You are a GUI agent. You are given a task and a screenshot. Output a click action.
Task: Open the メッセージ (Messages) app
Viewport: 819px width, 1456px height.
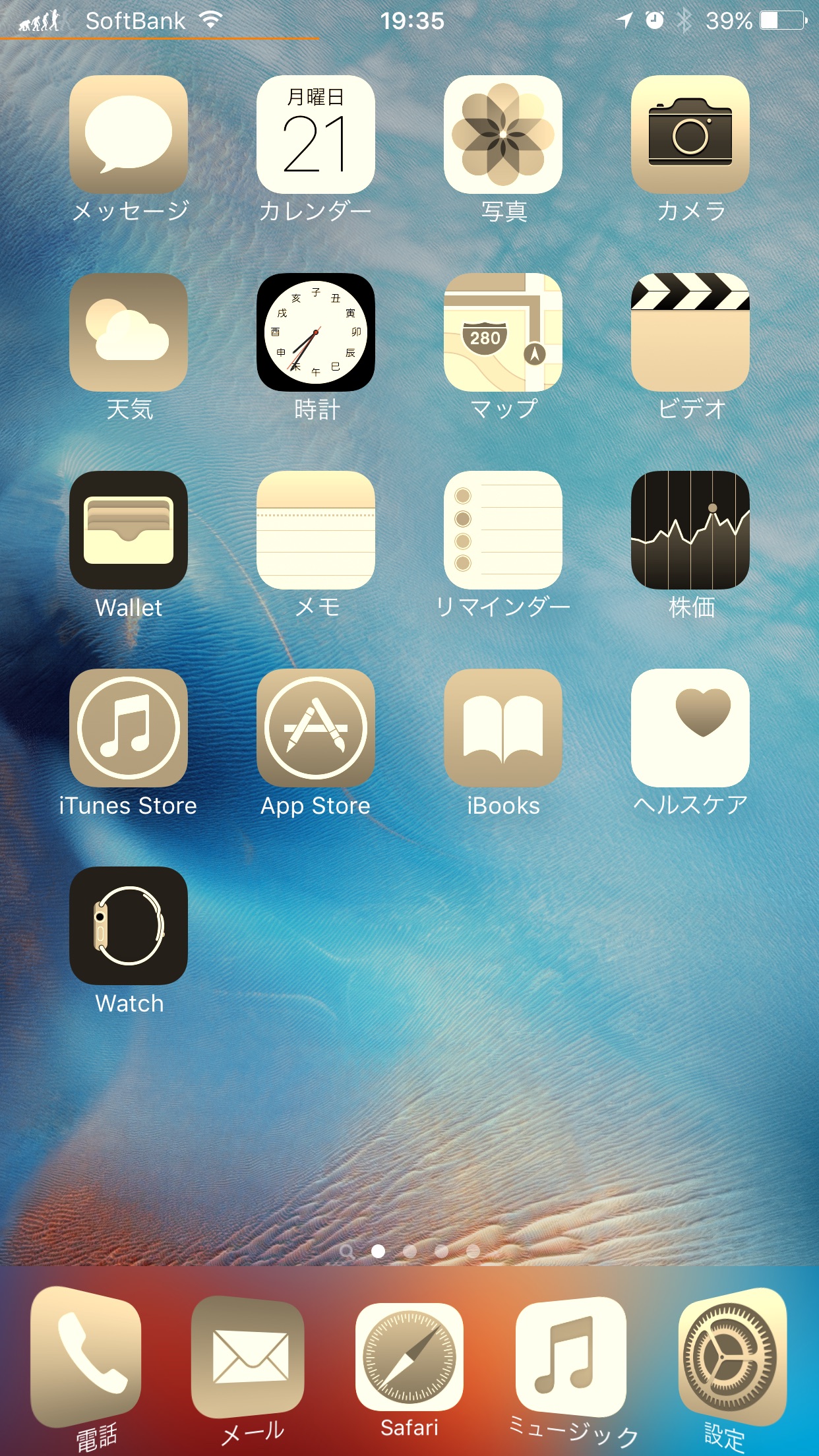point(129,135)
